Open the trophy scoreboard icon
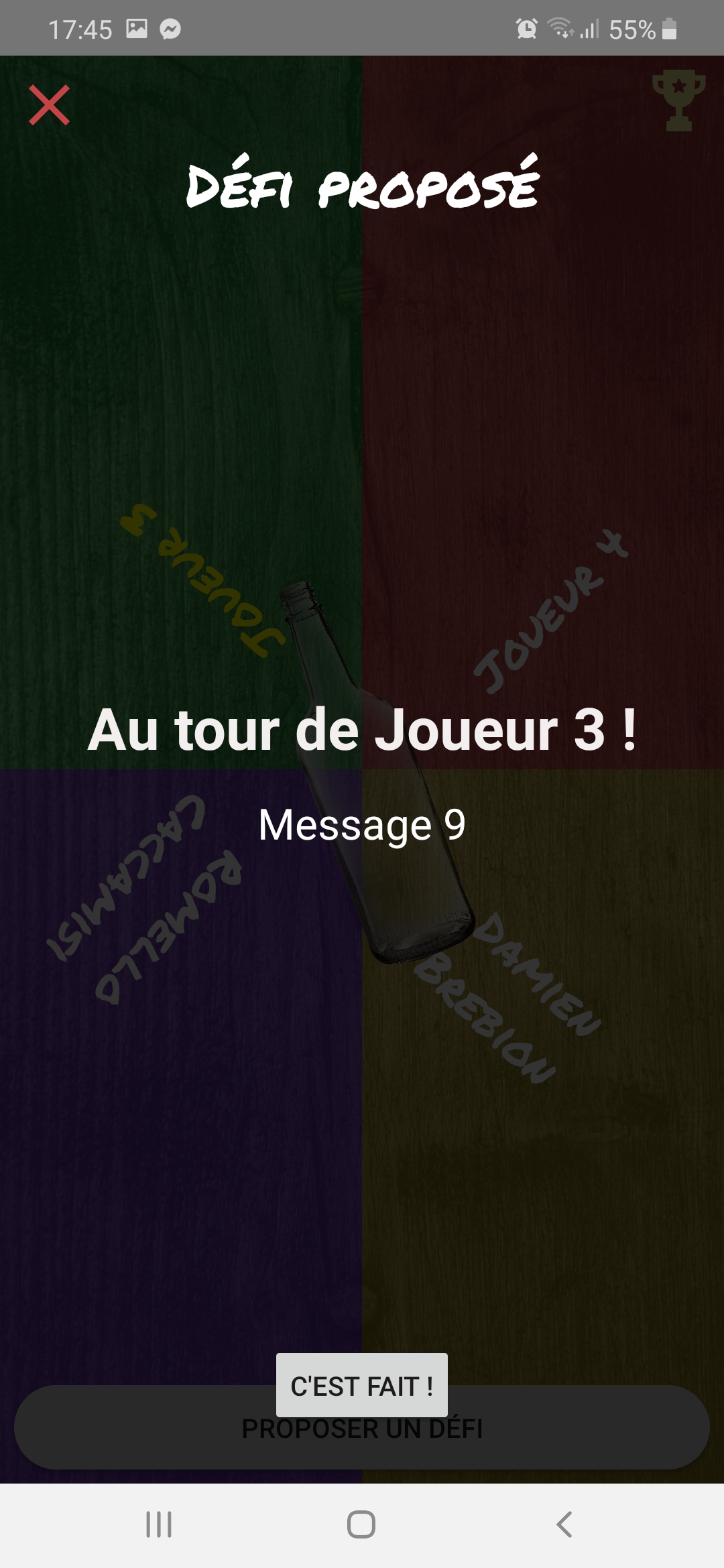Screen dimensions: 724x1568 pyautogui.click(x=678, y=101)
